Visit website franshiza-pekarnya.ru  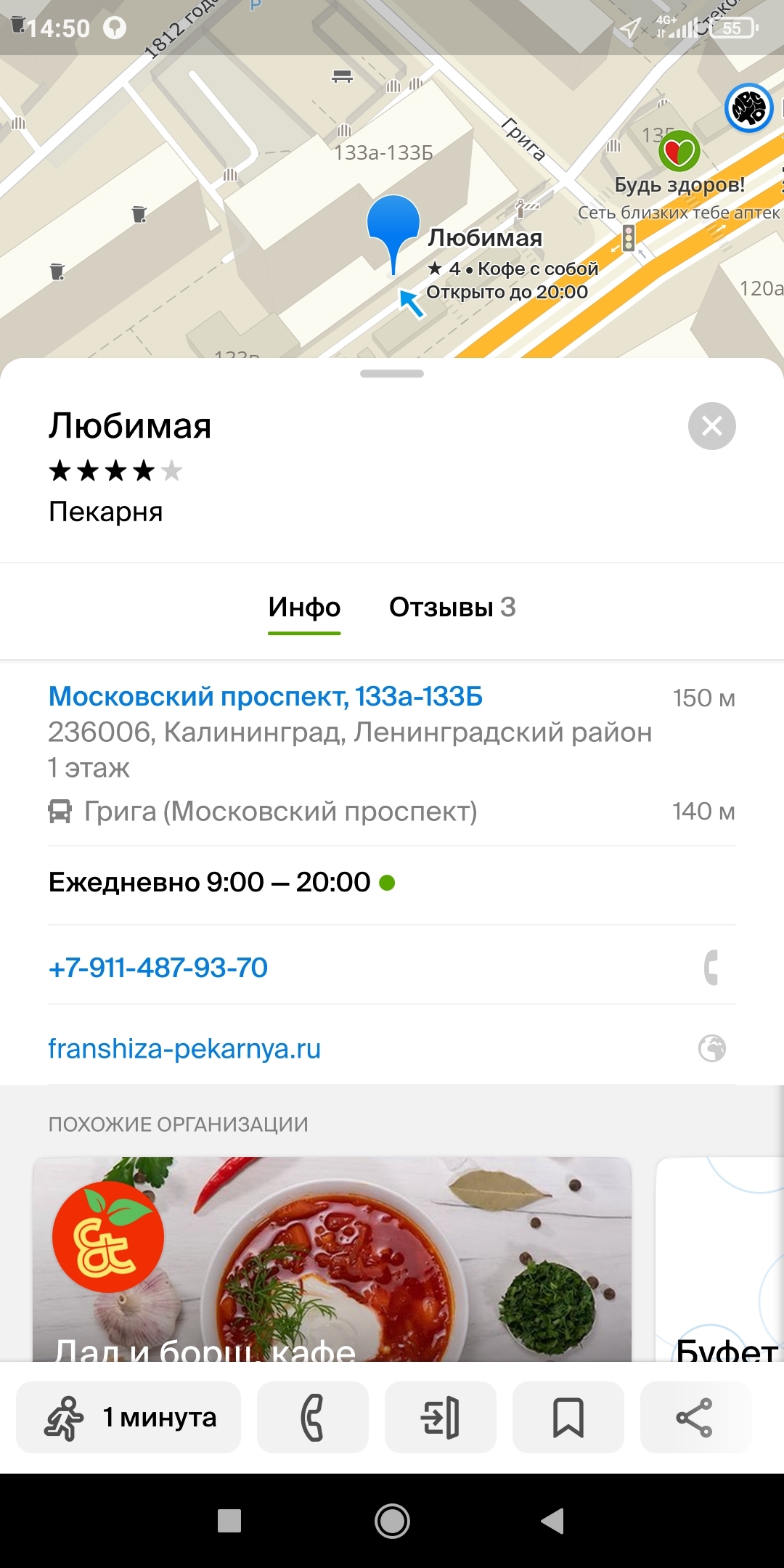184,1049
